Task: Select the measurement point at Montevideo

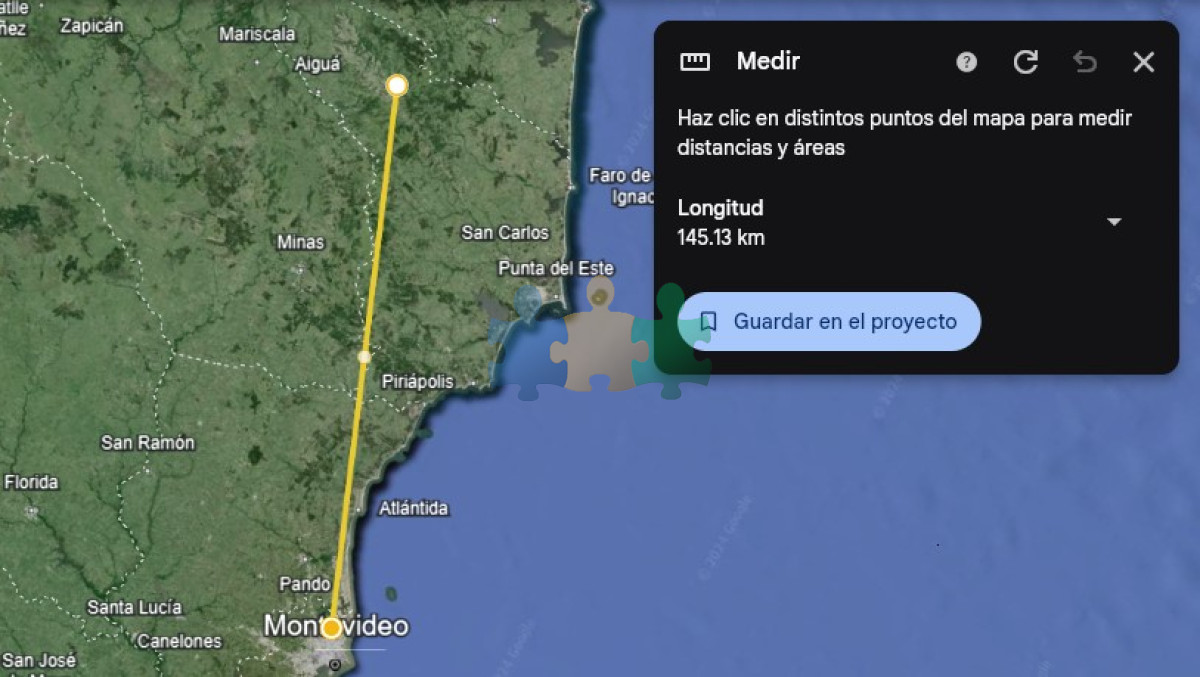Action: coord(331,628)
